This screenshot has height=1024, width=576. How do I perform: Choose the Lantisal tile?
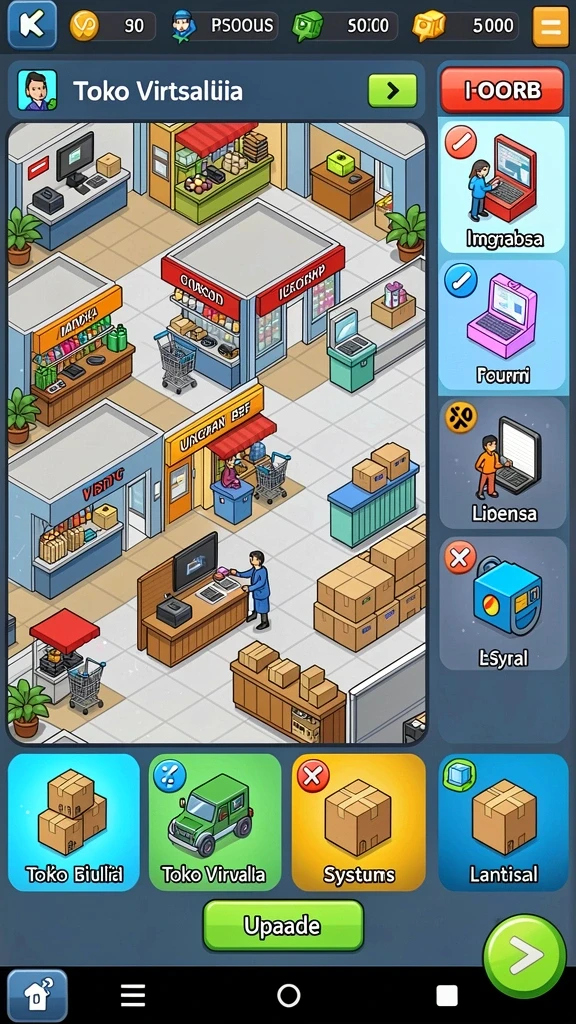503,822
